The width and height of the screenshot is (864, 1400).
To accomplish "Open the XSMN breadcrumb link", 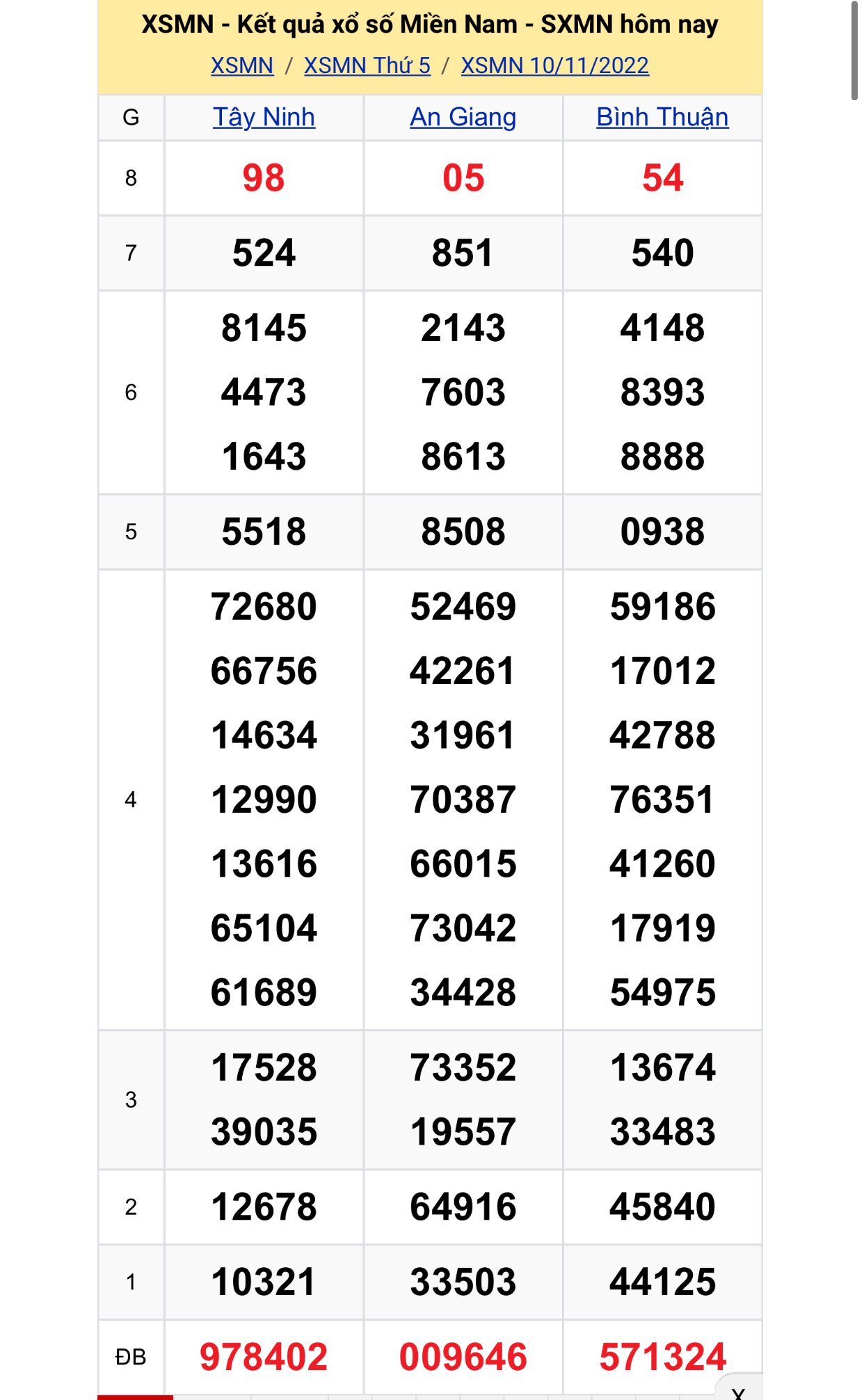I will click(242, 65).
